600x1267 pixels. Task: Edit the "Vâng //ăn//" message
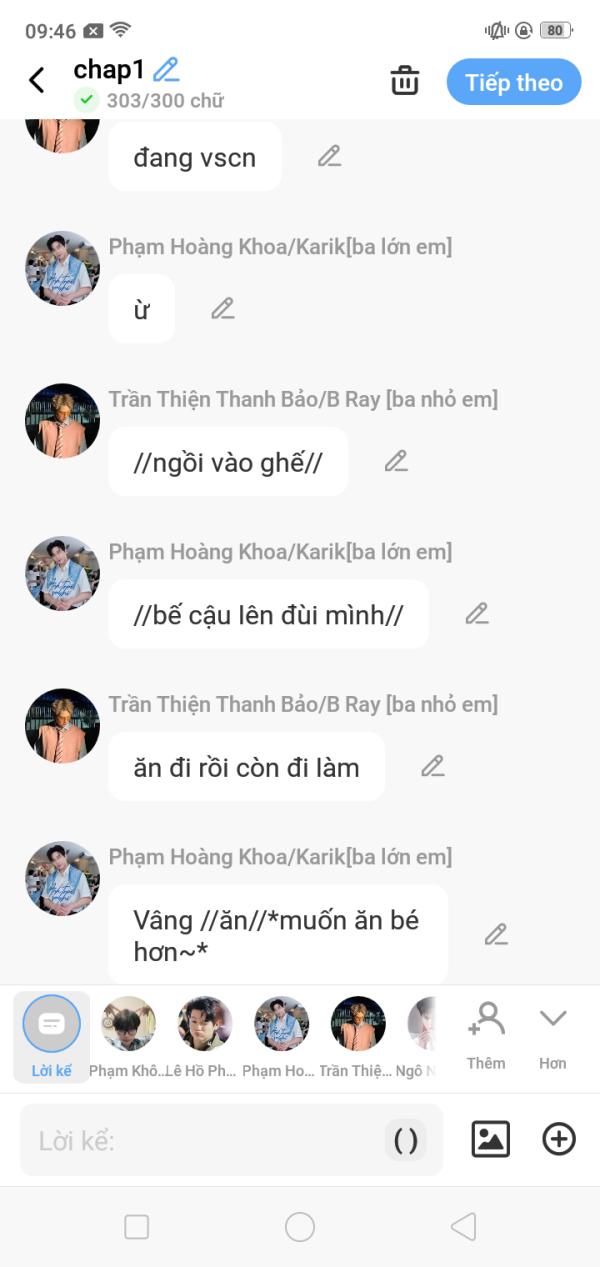click(x=496, y=935)
